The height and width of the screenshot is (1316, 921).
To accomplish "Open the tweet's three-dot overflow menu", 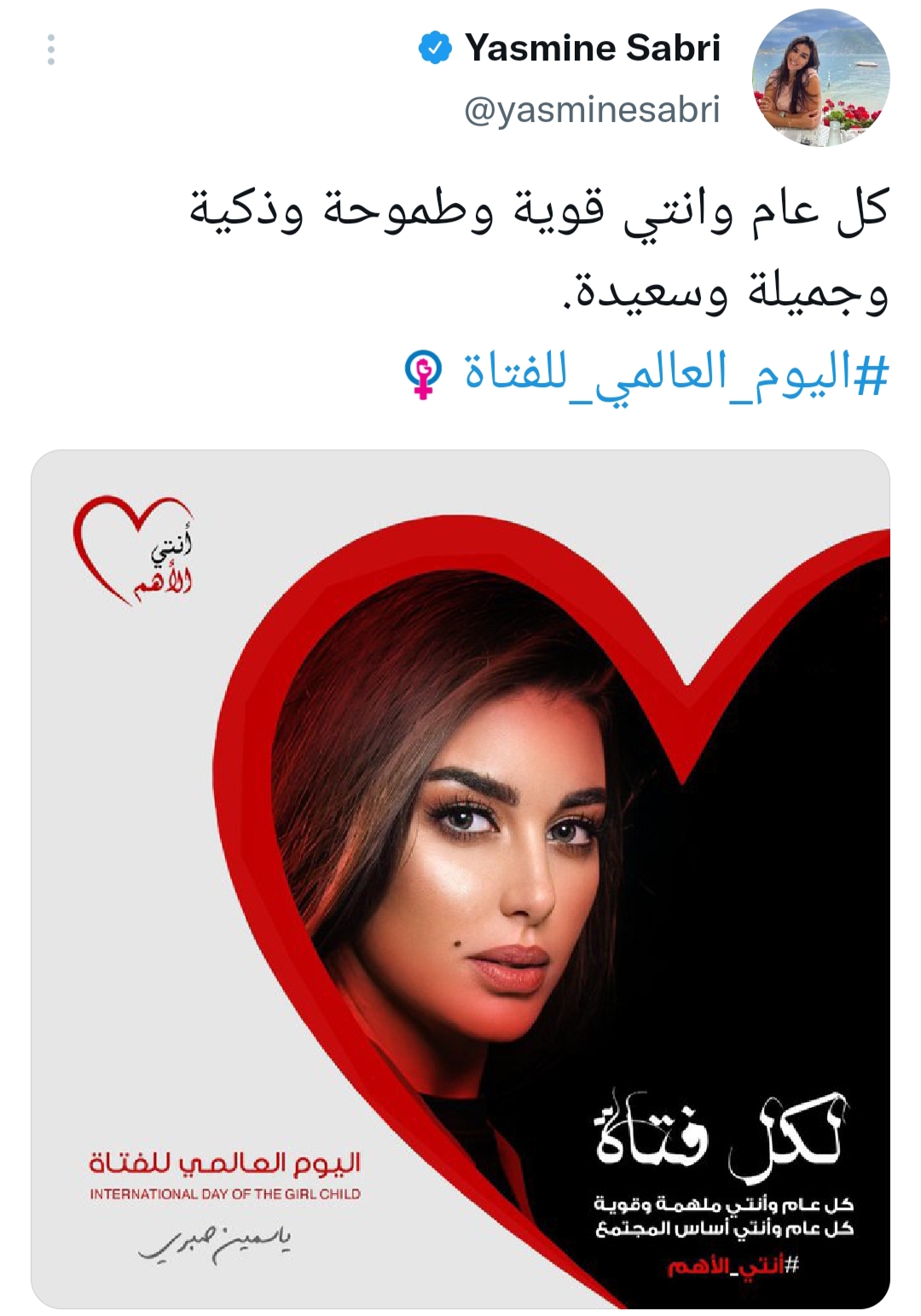I will (51, 49).
